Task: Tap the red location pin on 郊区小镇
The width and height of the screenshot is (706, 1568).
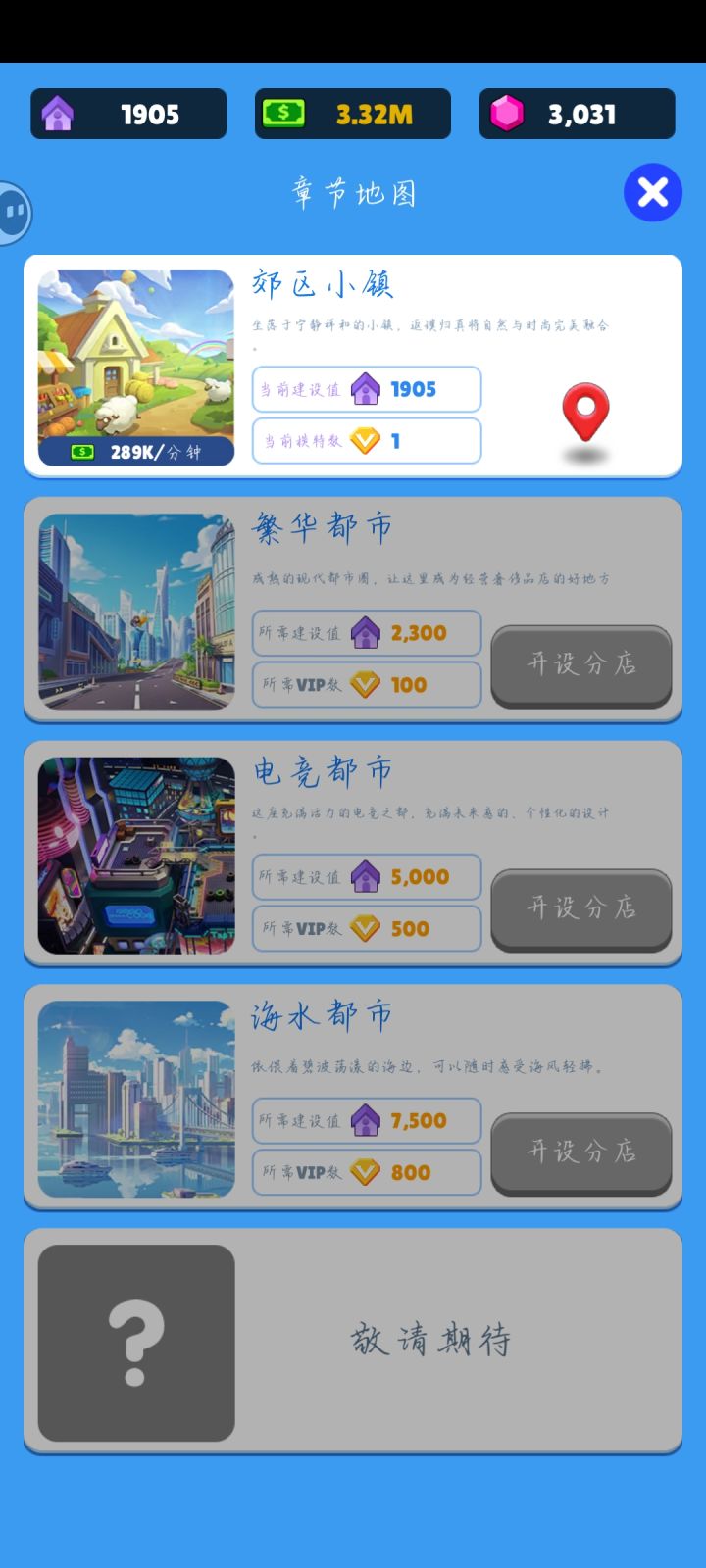Action: point(584,414)
